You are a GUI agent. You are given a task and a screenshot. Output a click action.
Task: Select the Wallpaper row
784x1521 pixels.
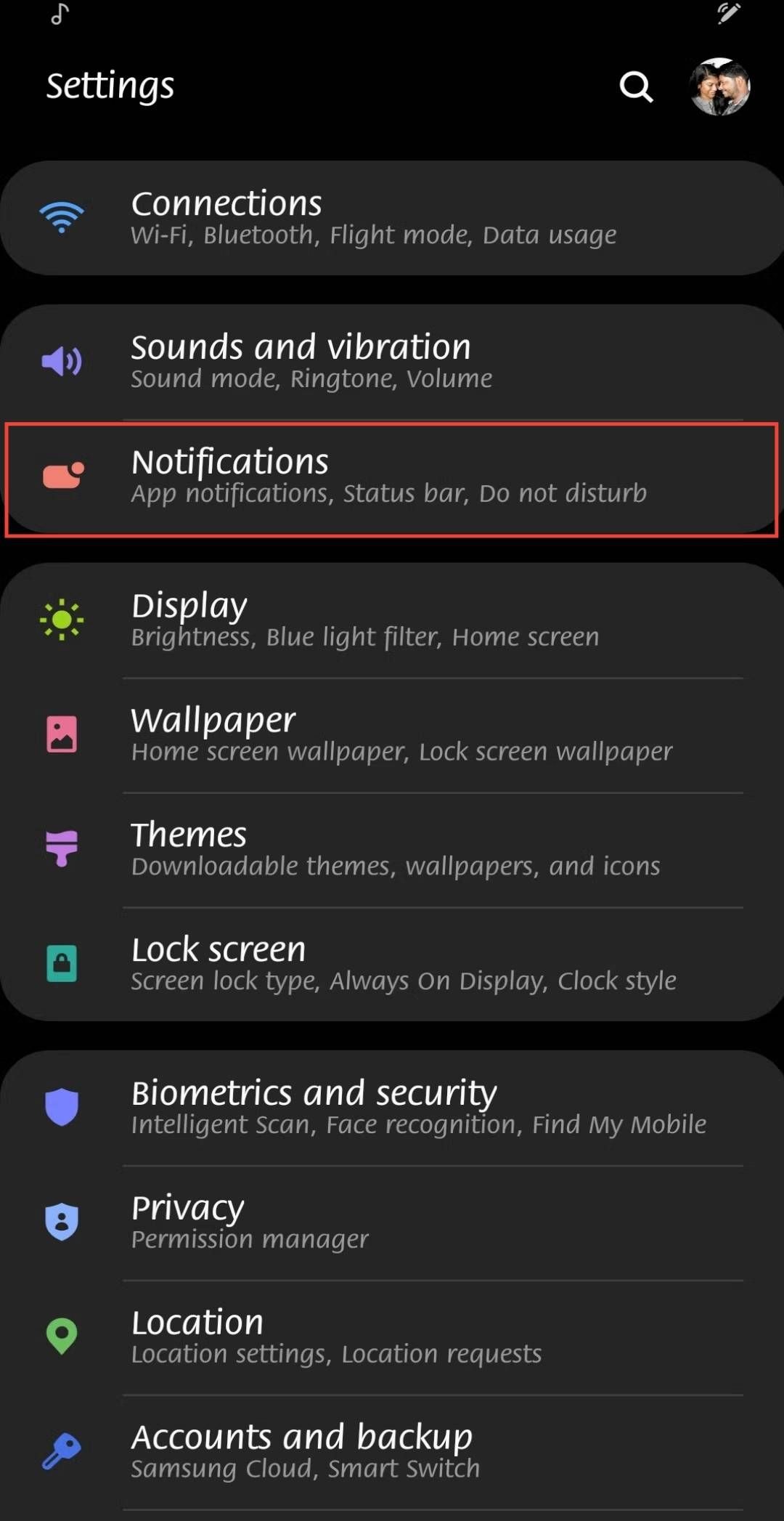(392, 734)
